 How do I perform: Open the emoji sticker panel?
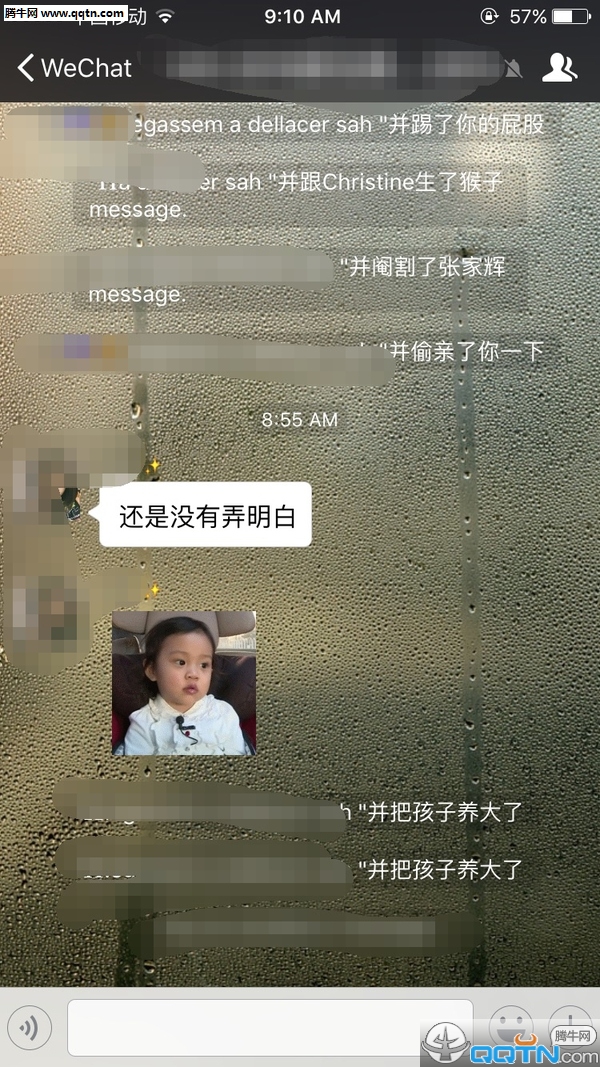coord(512,1026)
